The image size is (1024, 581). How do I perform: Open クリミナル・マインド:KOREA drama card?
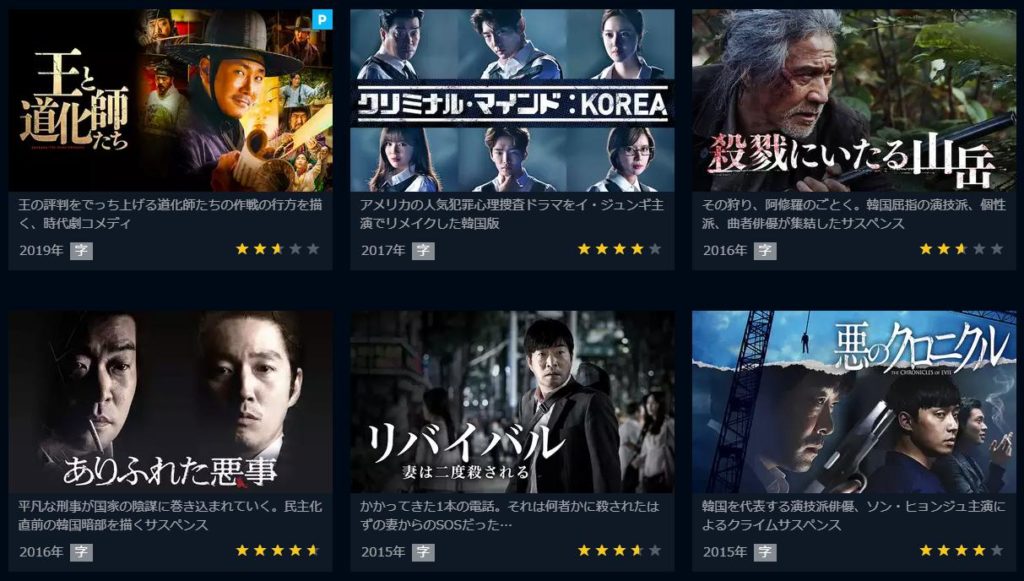coord(512,100)
